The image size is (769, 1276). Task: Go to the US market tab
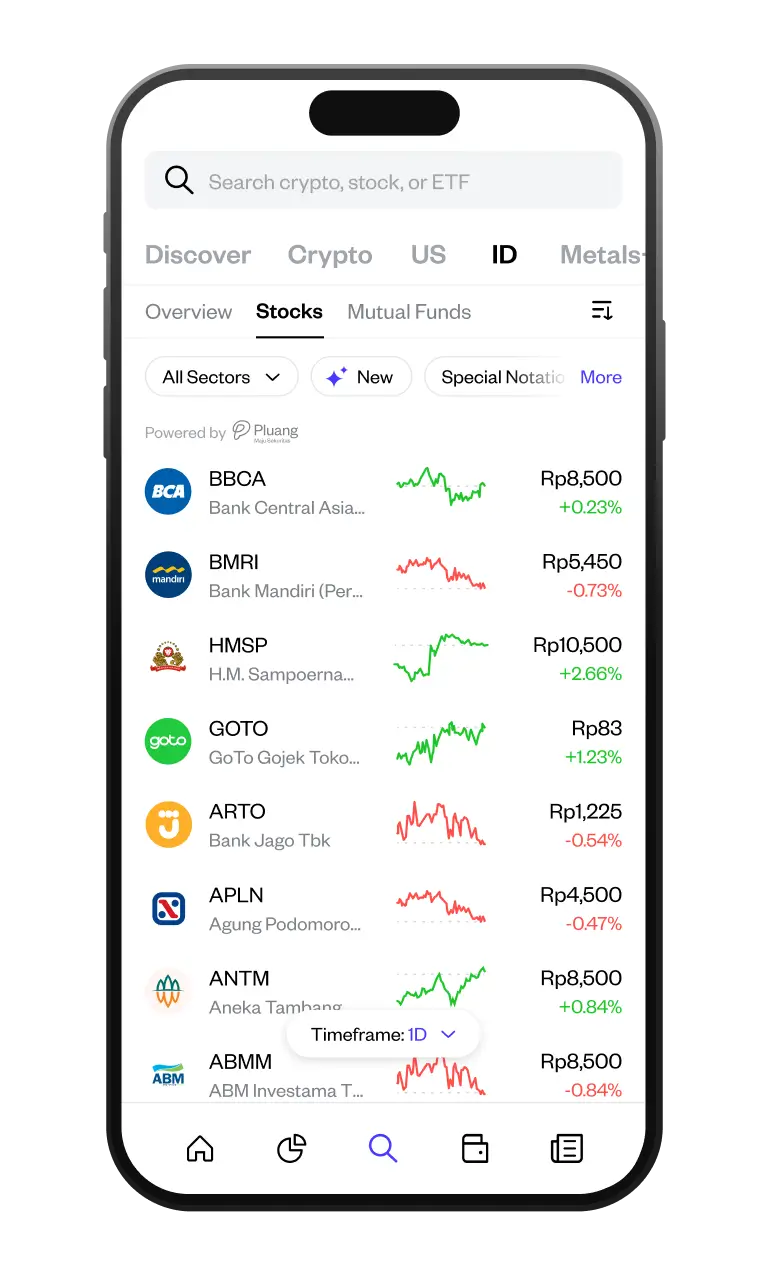[428, 255]
